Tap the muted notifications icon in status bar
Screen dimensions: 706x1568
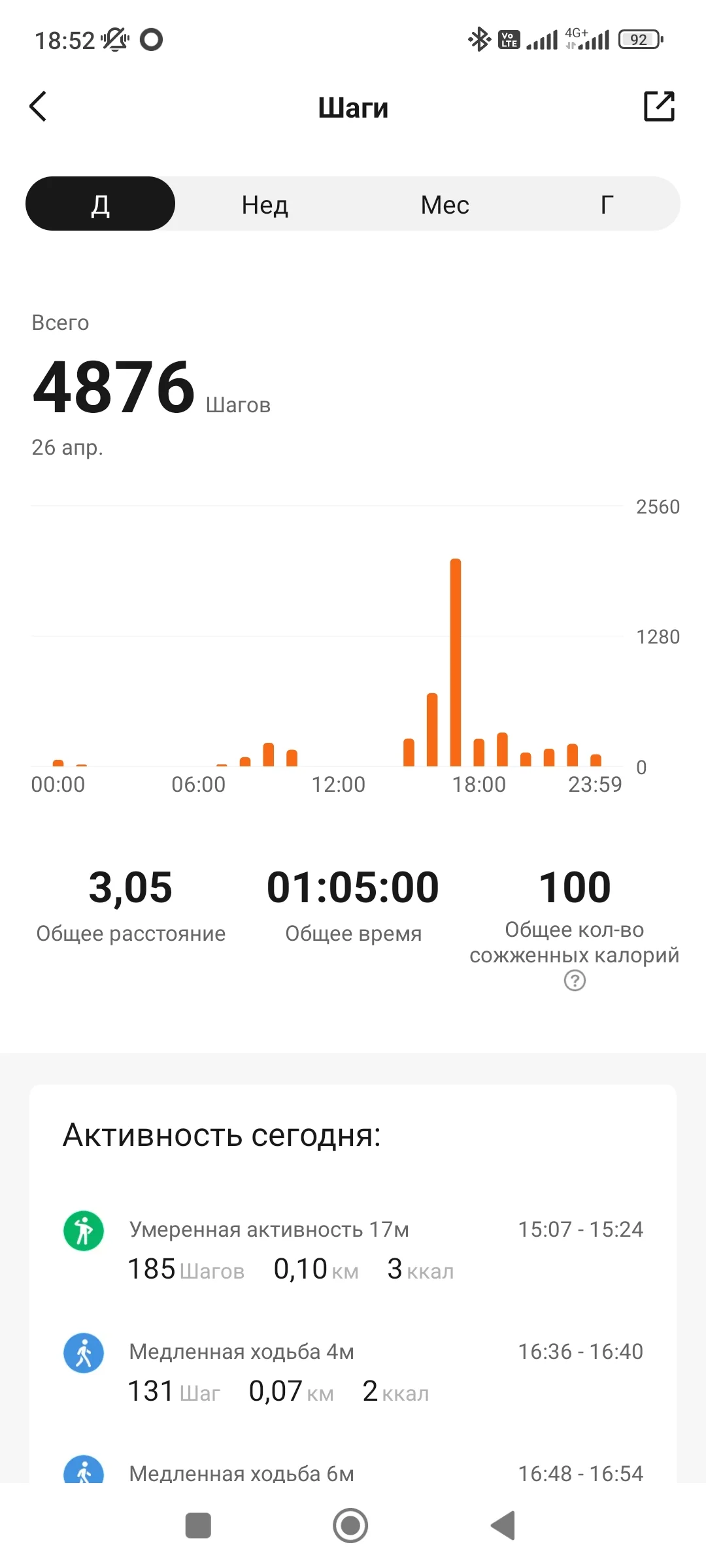click(x=115, y=41)
